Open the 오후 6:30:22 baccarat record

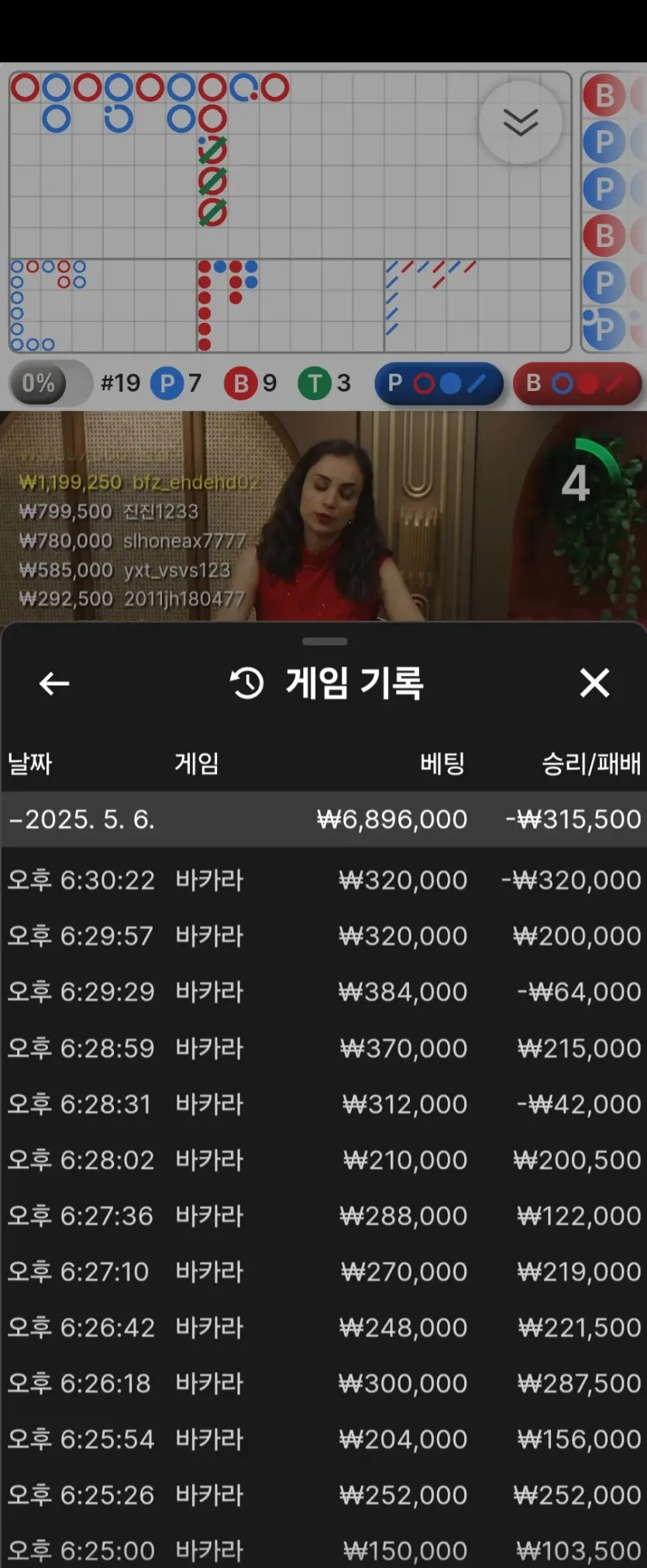[323, 880]
